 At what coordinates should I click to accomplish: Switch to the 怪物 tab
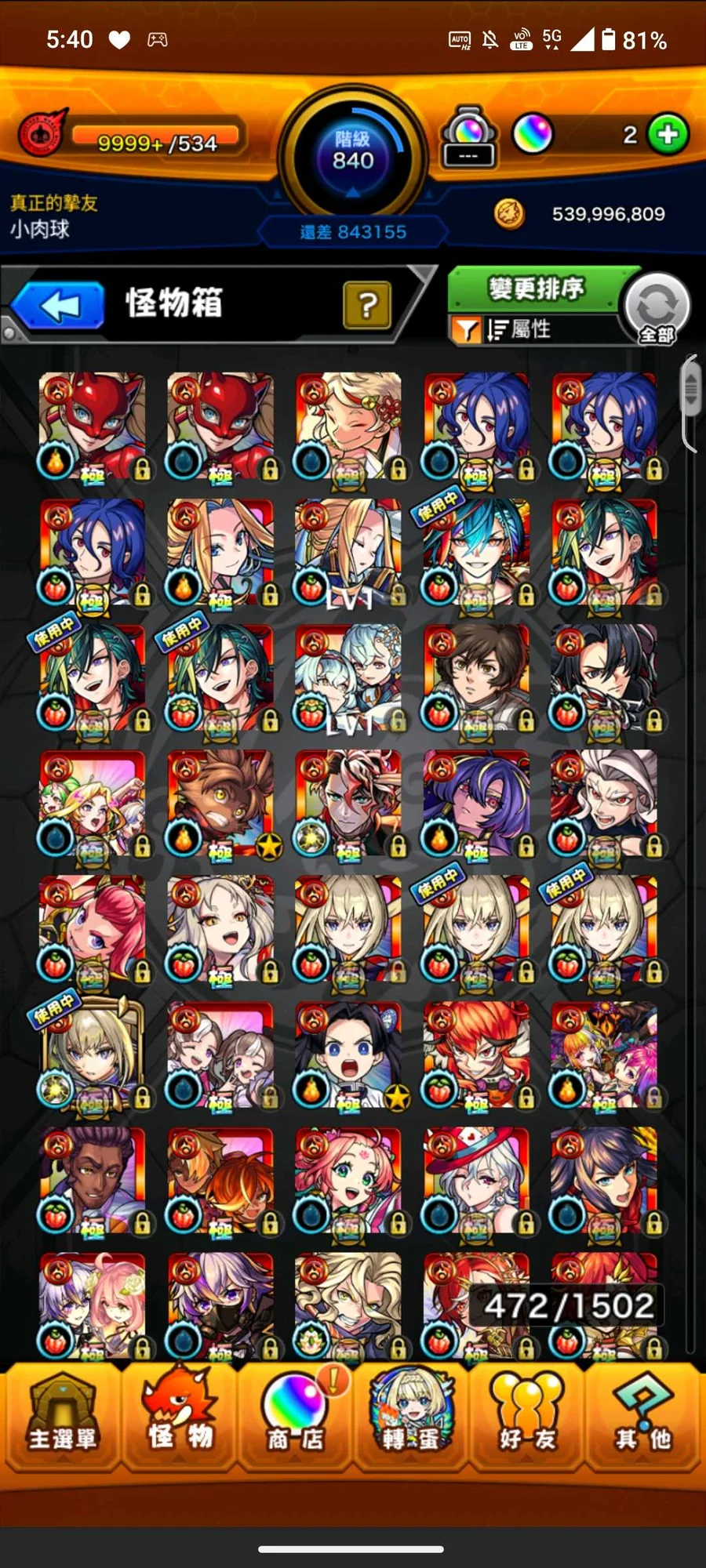click(180, 1419)
